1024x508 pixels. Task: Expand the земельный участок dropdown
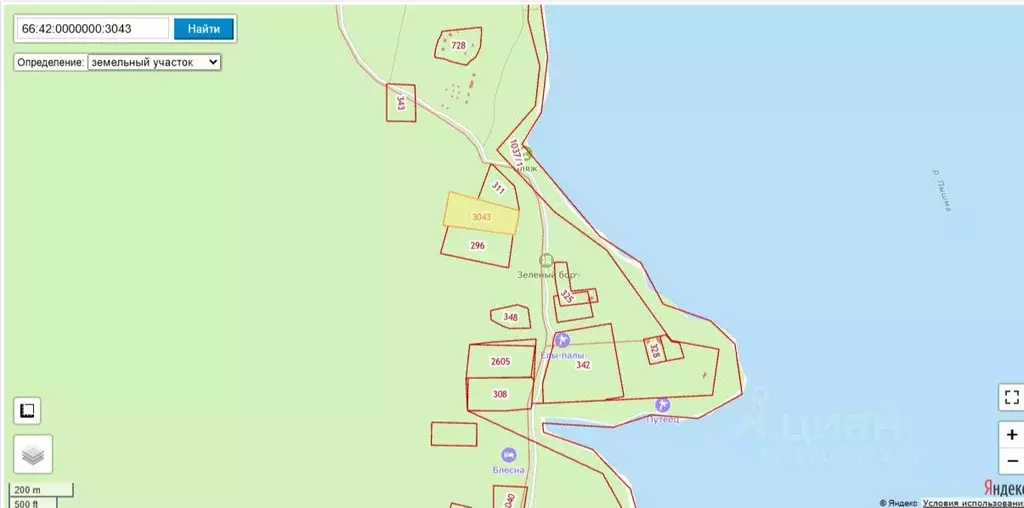point(154,62)
